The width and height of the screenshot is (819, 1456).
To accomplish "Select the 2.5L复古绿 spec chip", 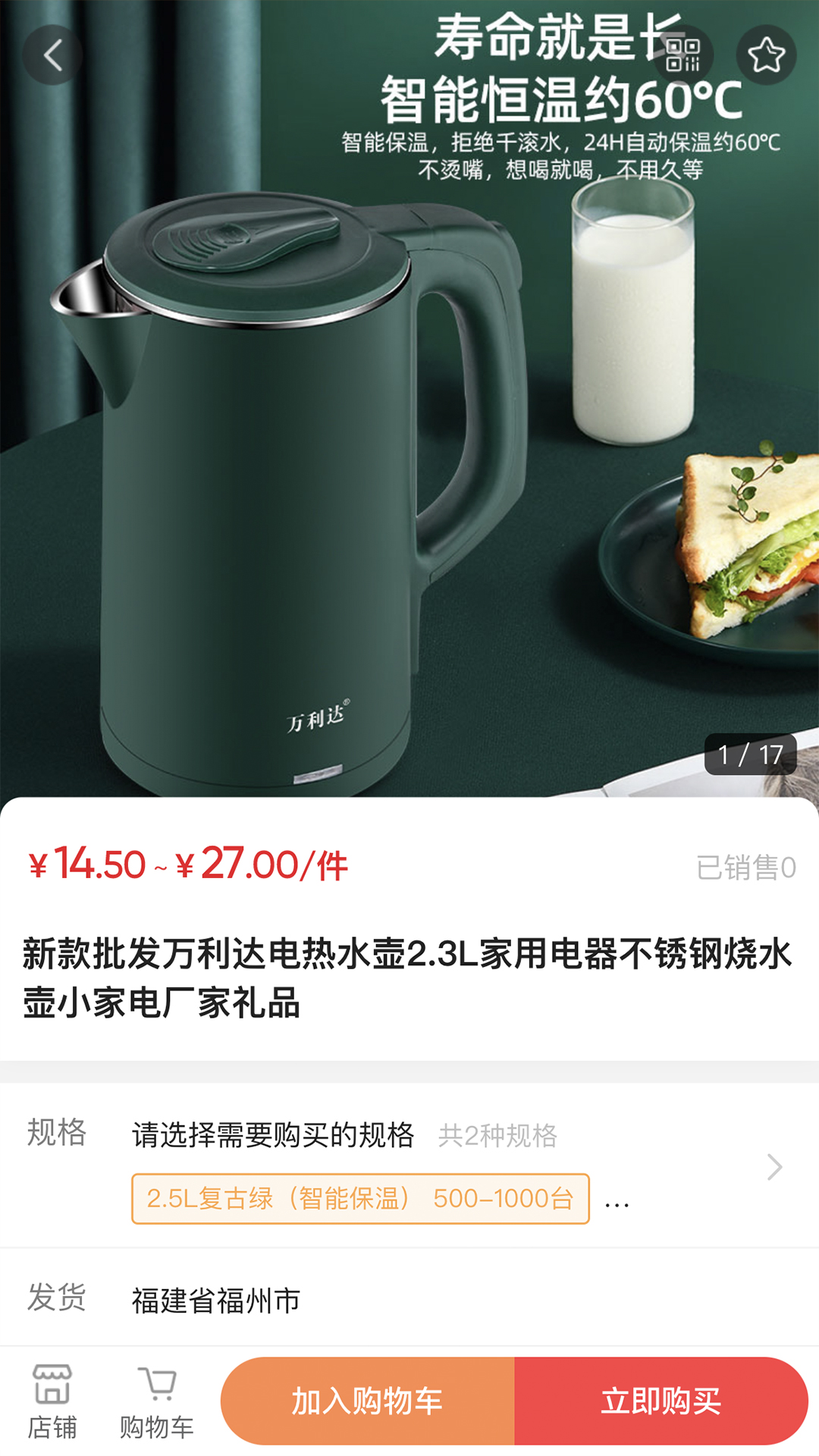I will click(360, 1198).
